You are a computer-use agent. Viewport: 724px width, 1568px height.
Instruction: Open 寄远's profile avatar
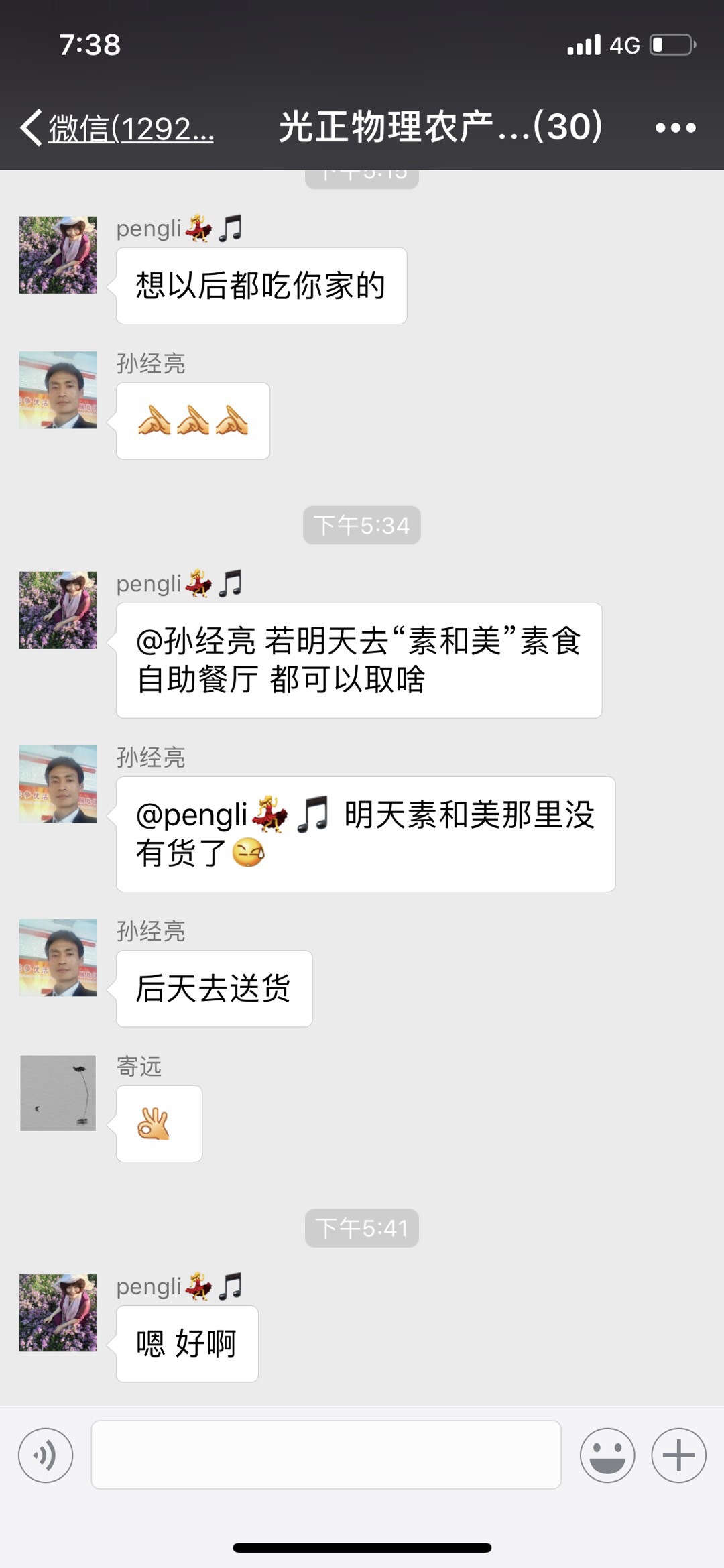point(58,1093)
